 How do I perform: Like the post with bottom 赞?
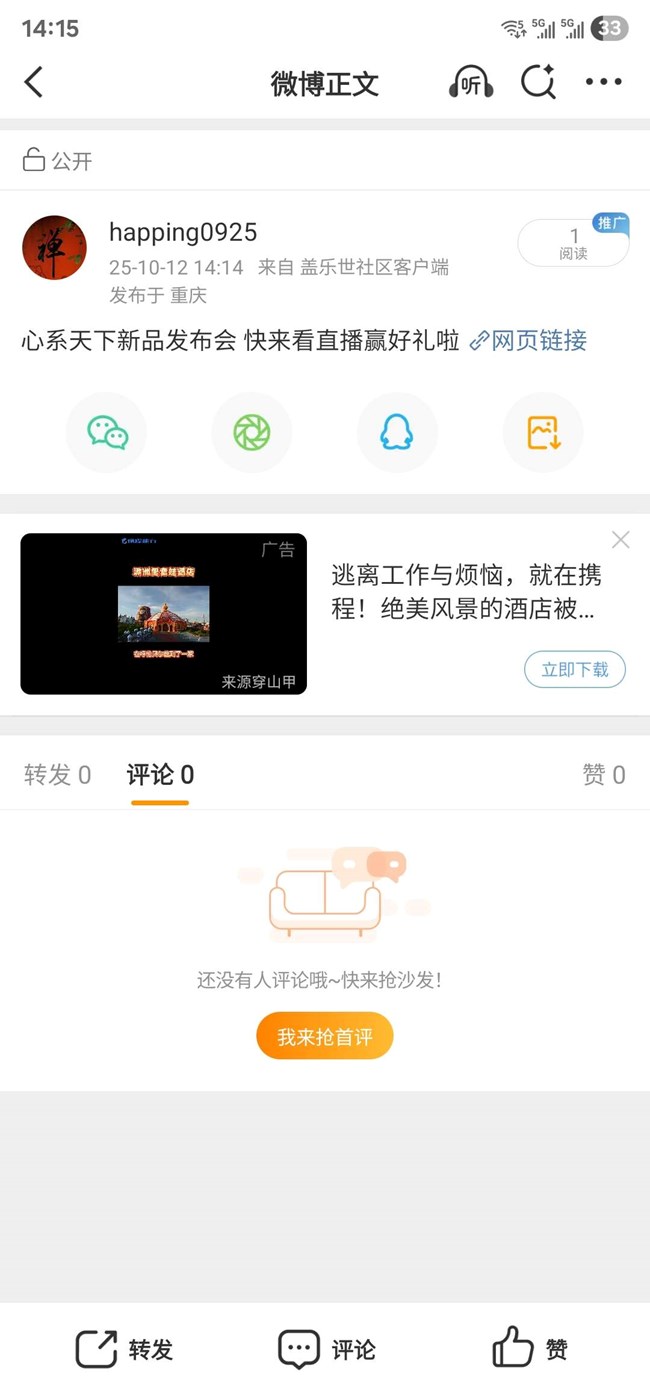(530, 1349)
